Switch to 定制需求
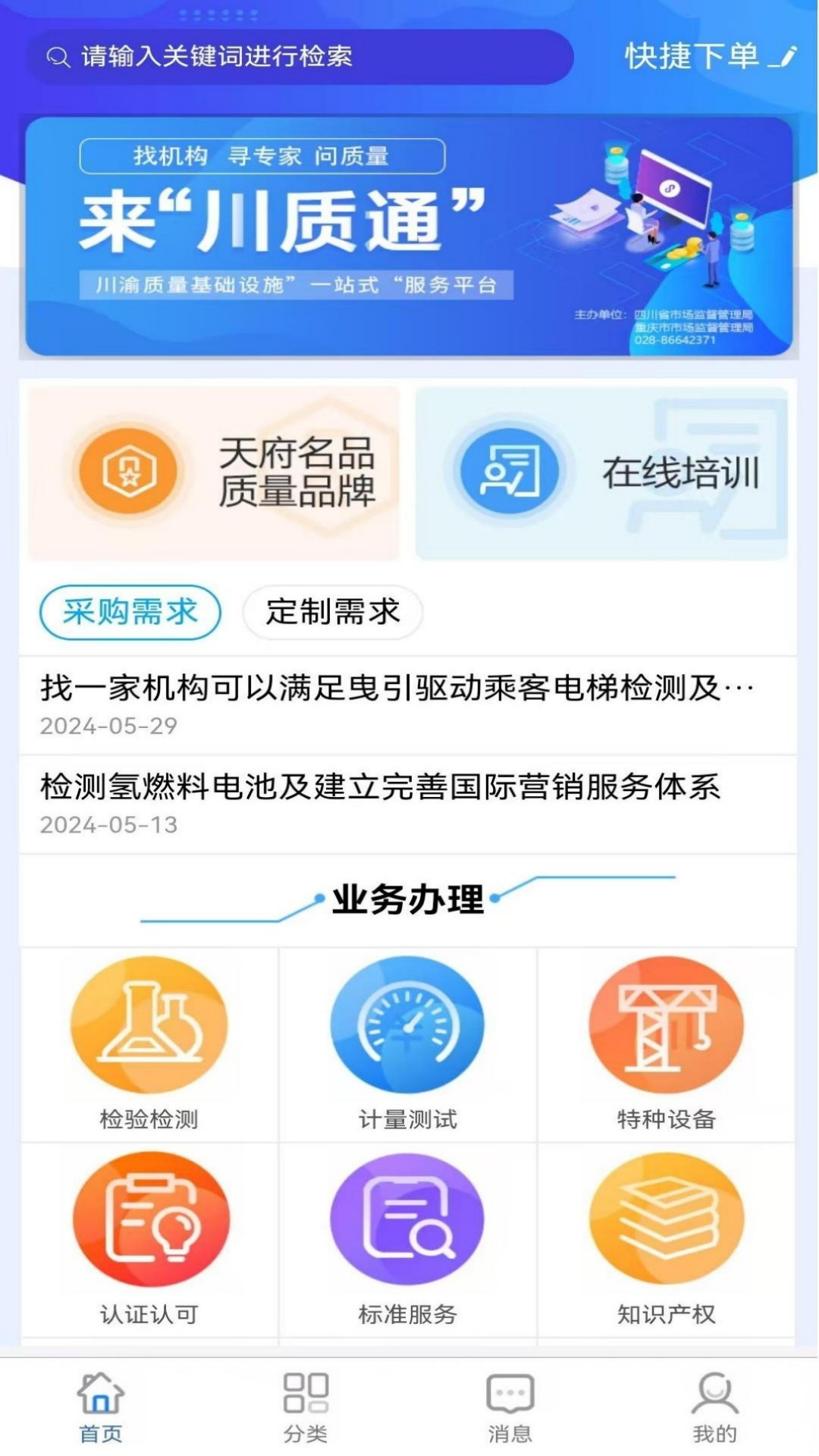Image resolution: width=819 pixels, height=1456 pixels. click(x=331, y=611)
